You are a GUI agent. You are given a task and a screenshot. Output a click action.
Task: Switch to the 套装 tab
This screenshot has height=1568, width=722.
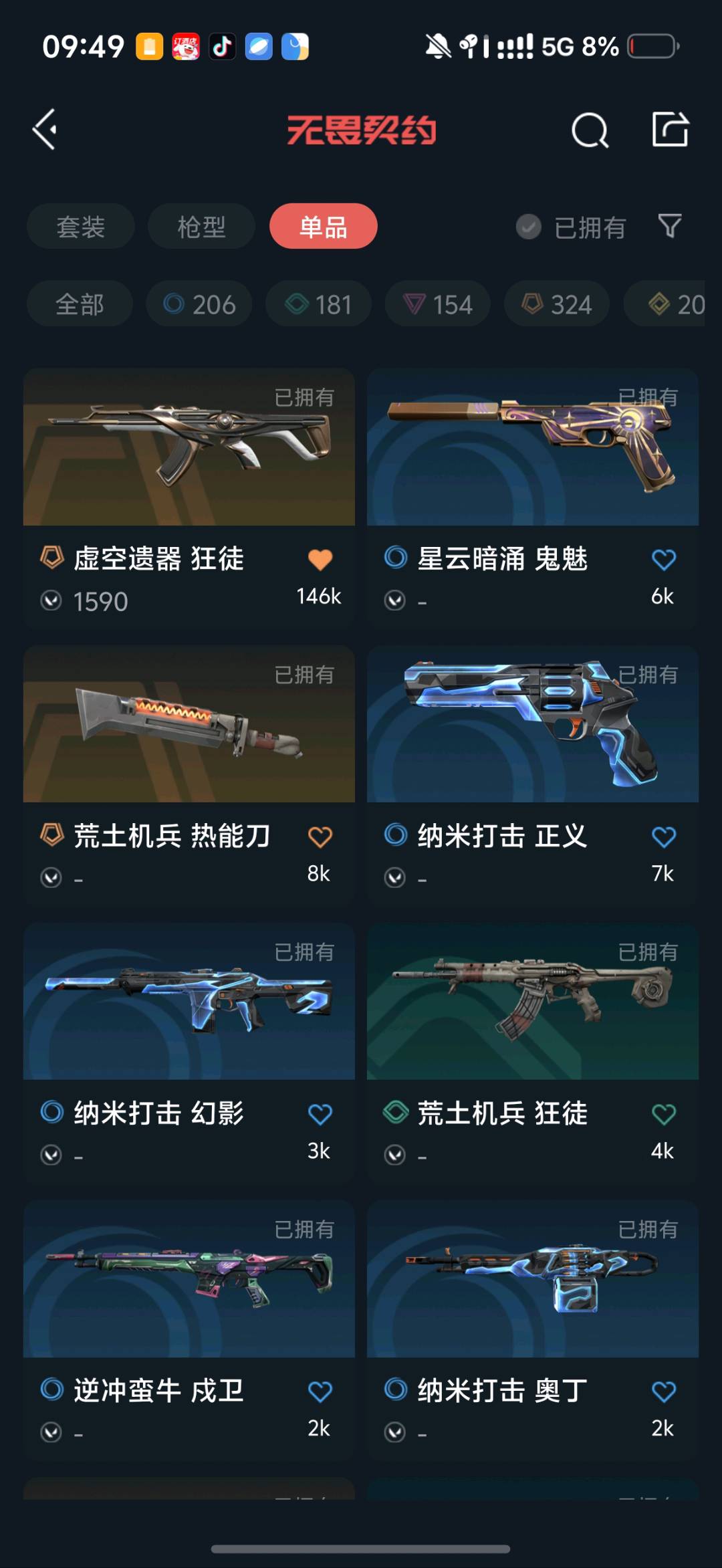tap(81, 227)
